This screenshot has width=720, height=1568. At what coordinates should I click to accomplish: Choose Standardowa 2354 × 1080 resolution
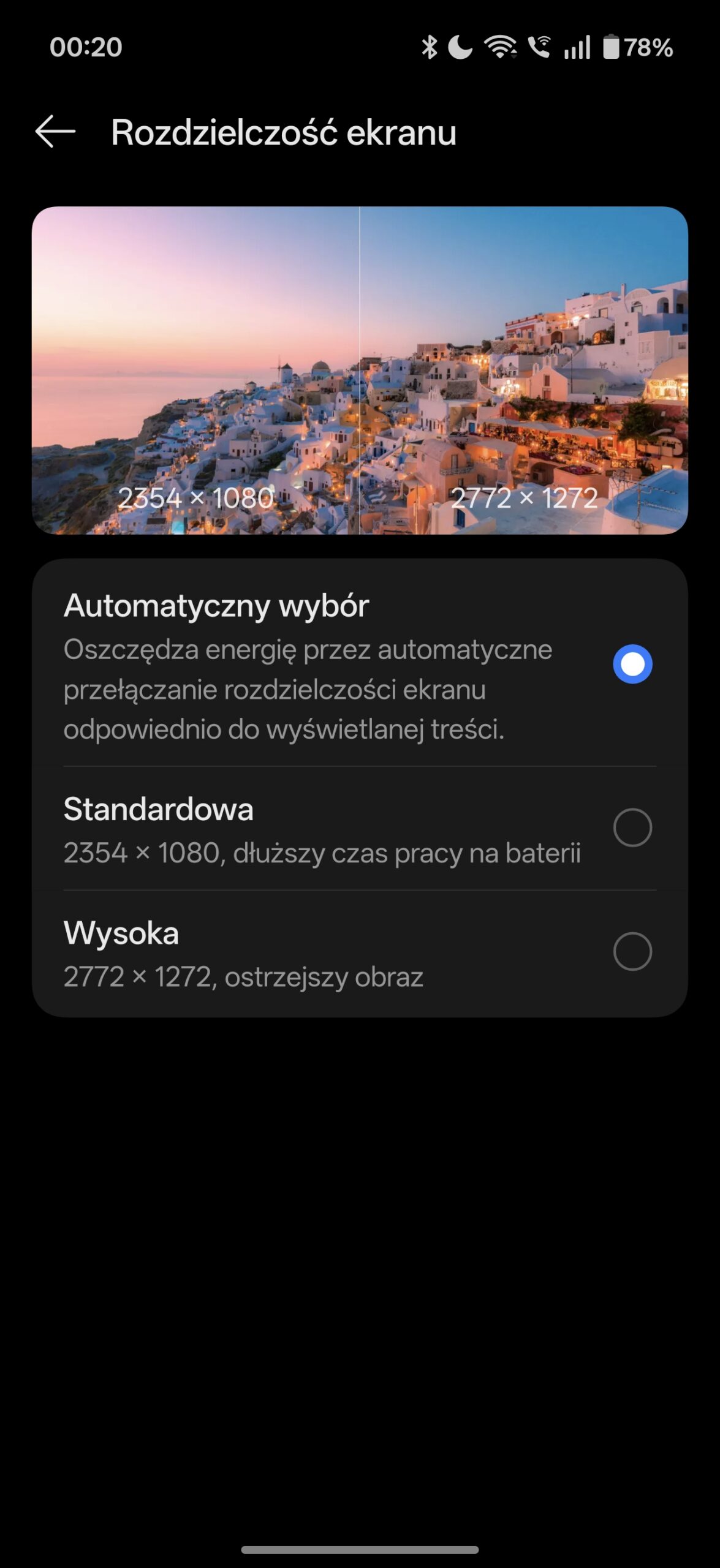[x=632, y=827]
